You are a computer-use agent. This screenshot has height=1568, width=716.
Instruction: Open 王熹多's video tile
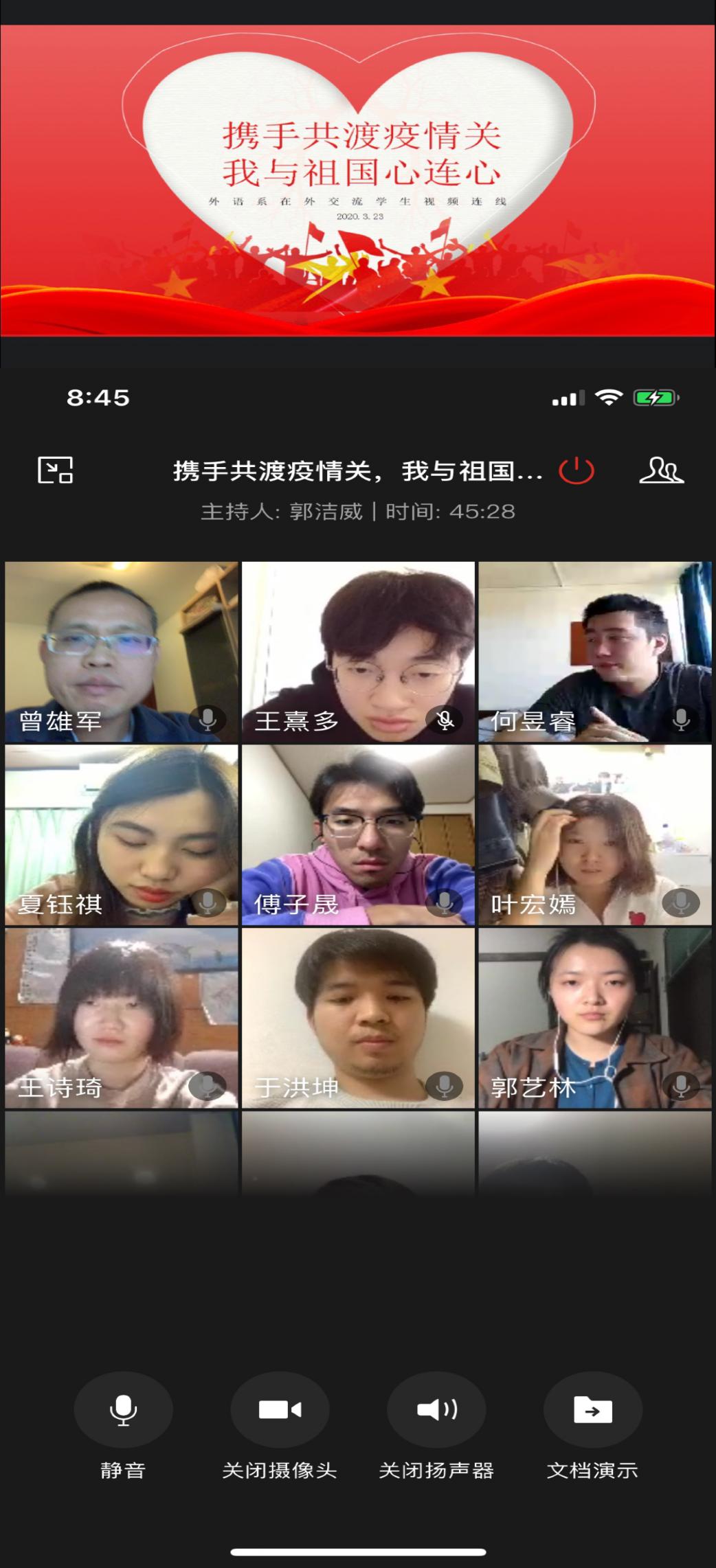(x=358, y=651)
